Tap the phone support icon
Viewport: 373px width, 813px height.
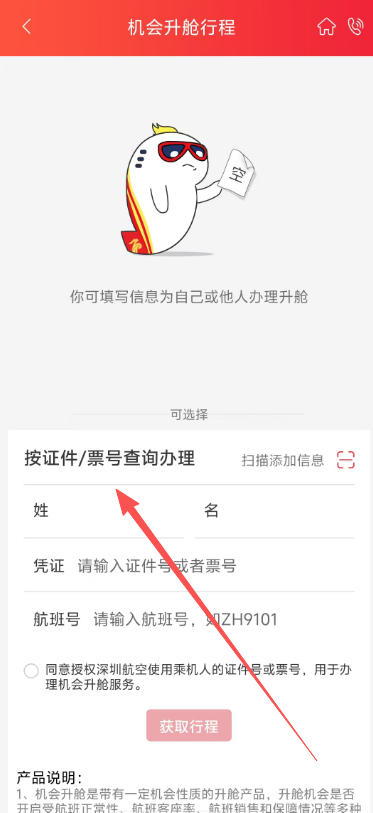pos(355,27)
